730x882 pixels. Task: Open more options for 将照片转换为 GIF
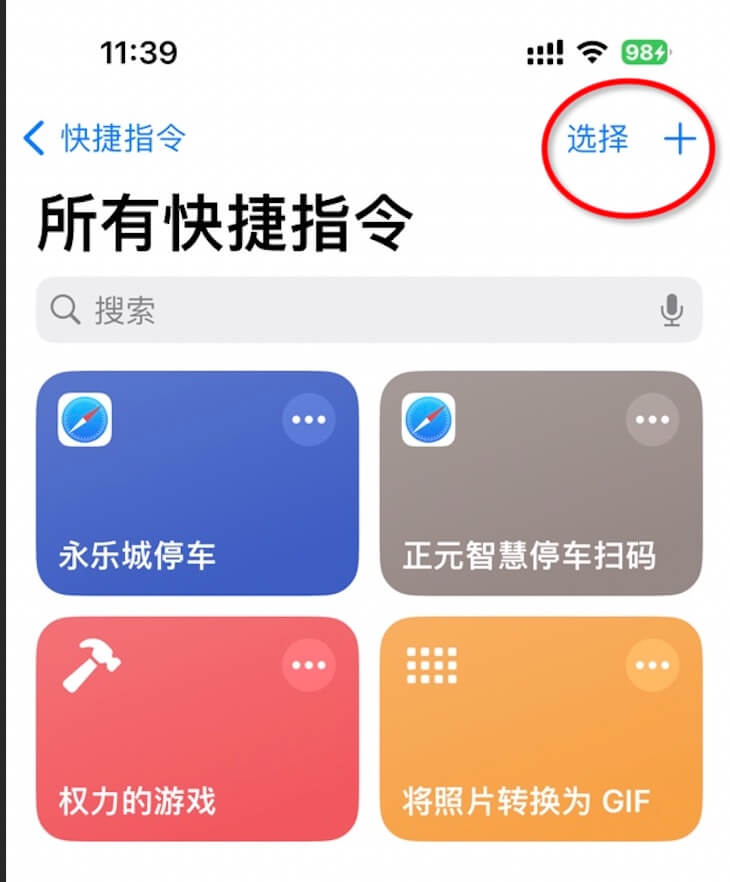[x=652, y=665]
